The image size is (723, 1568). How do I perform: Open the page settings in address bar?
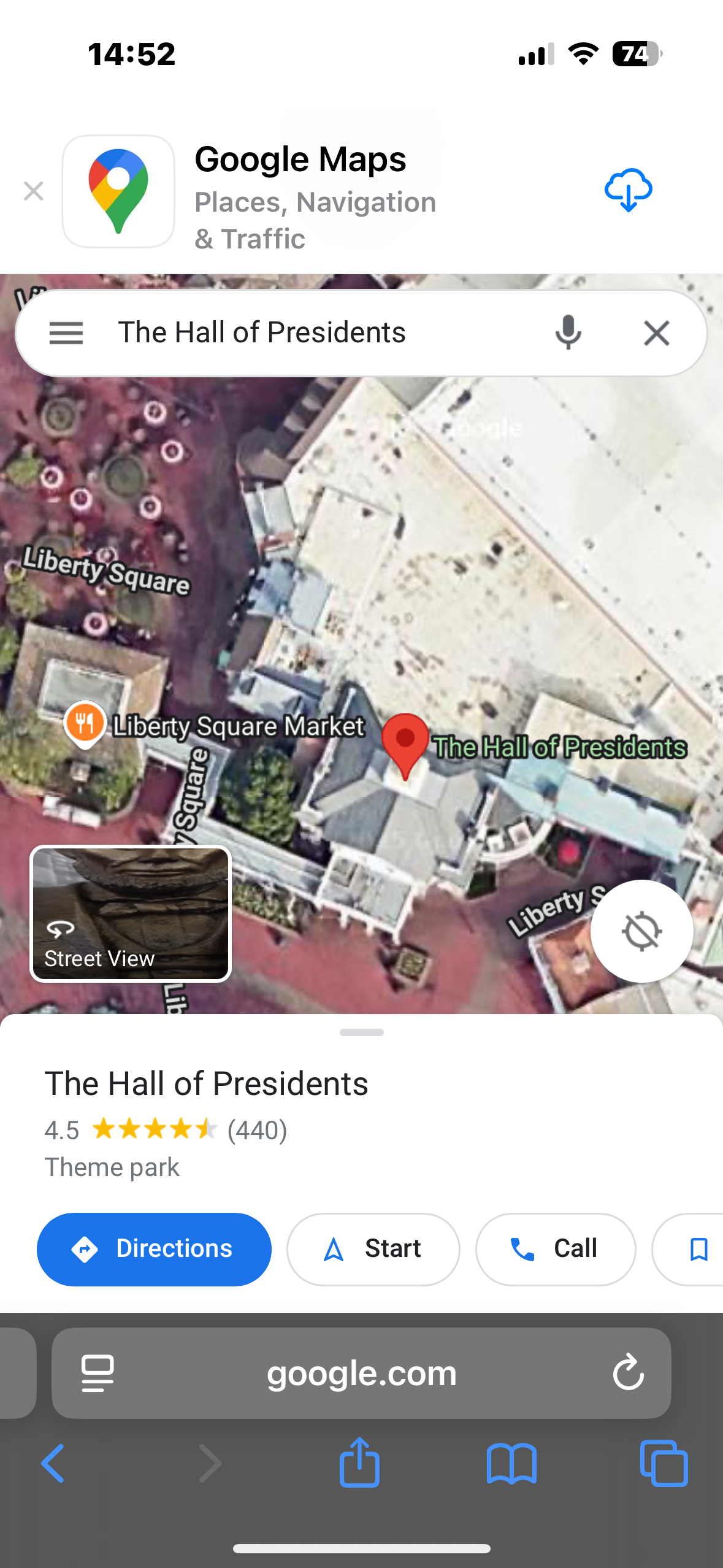[98, 1373]
